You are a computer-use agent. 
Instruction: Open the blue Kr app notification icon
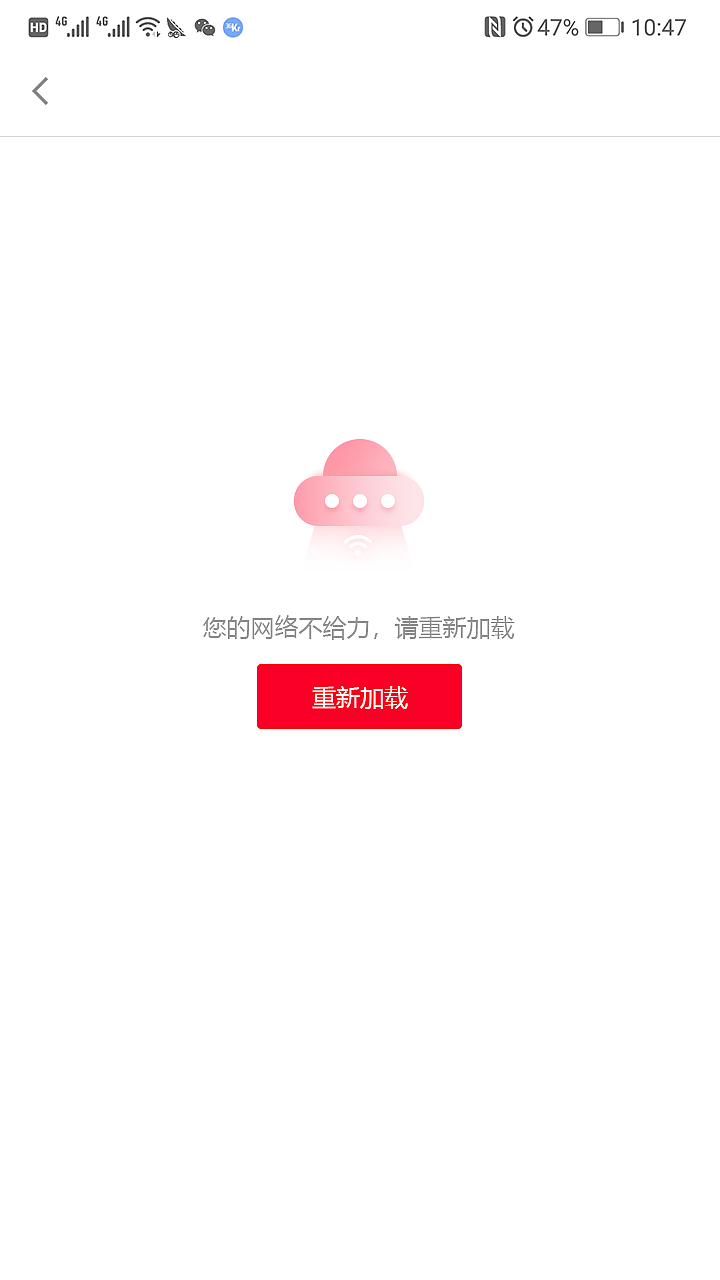point(232,27)
